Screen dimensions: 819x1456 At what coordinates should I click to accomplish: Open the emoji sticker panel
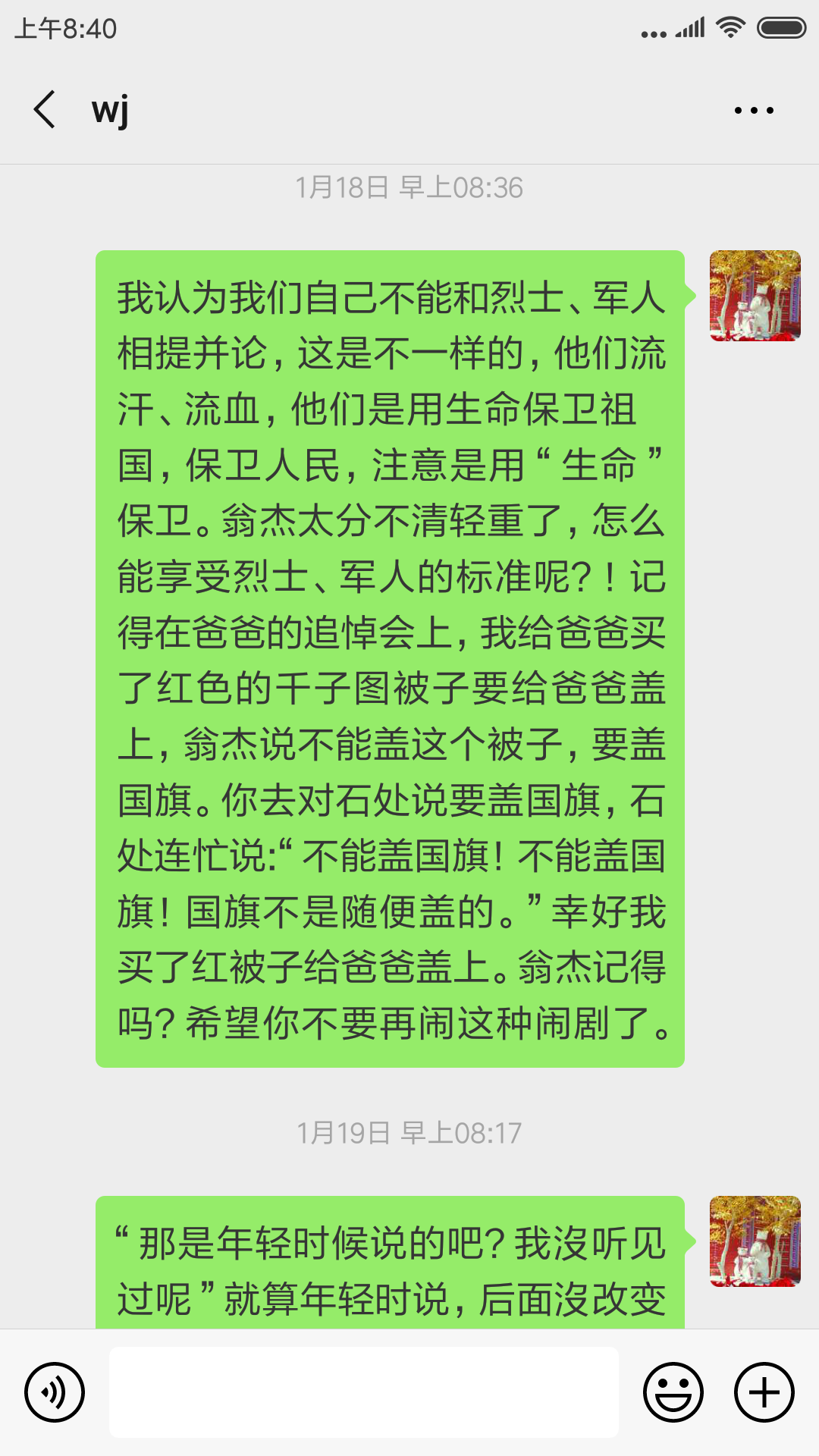click(673, 1392)
